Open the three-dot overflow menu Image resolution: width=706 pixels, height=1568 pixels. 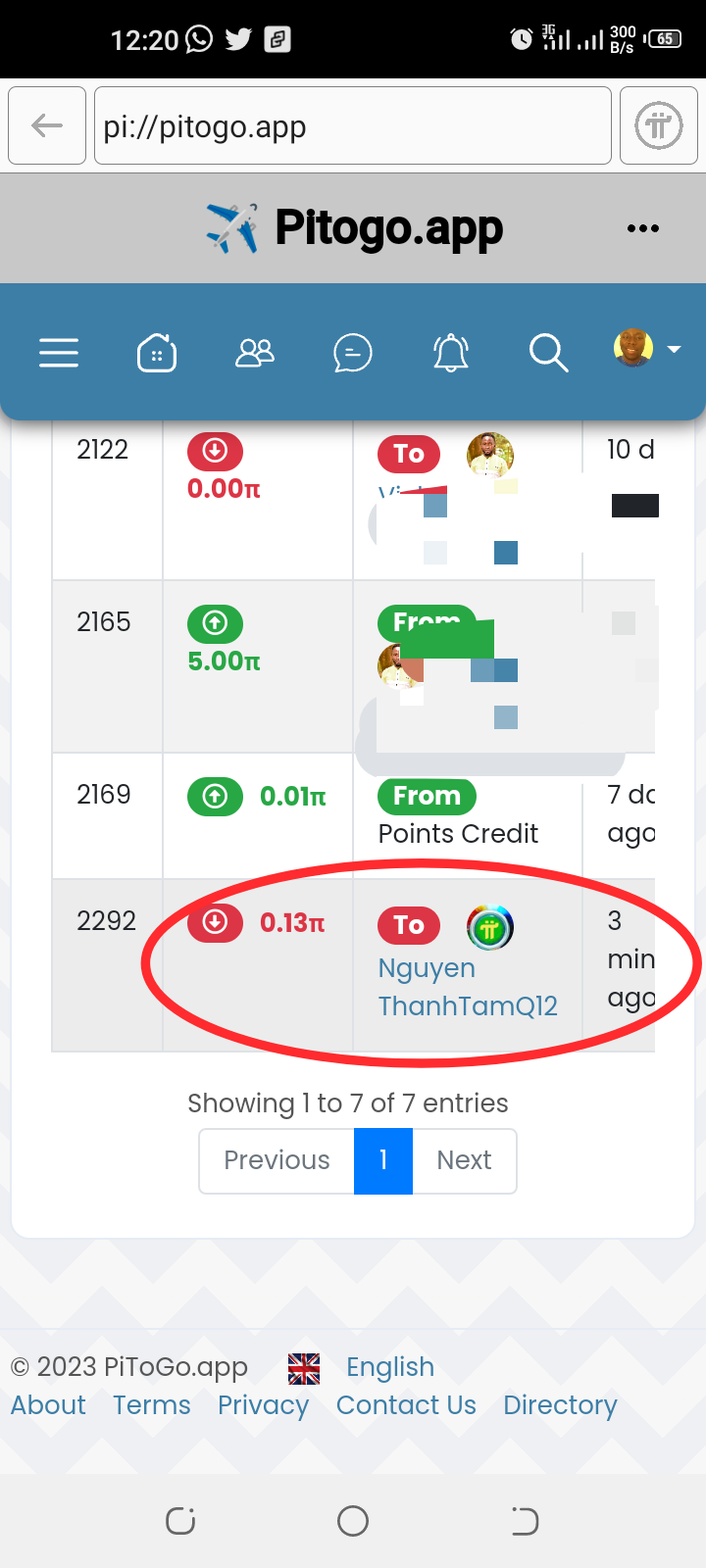[x=642, y=228]
